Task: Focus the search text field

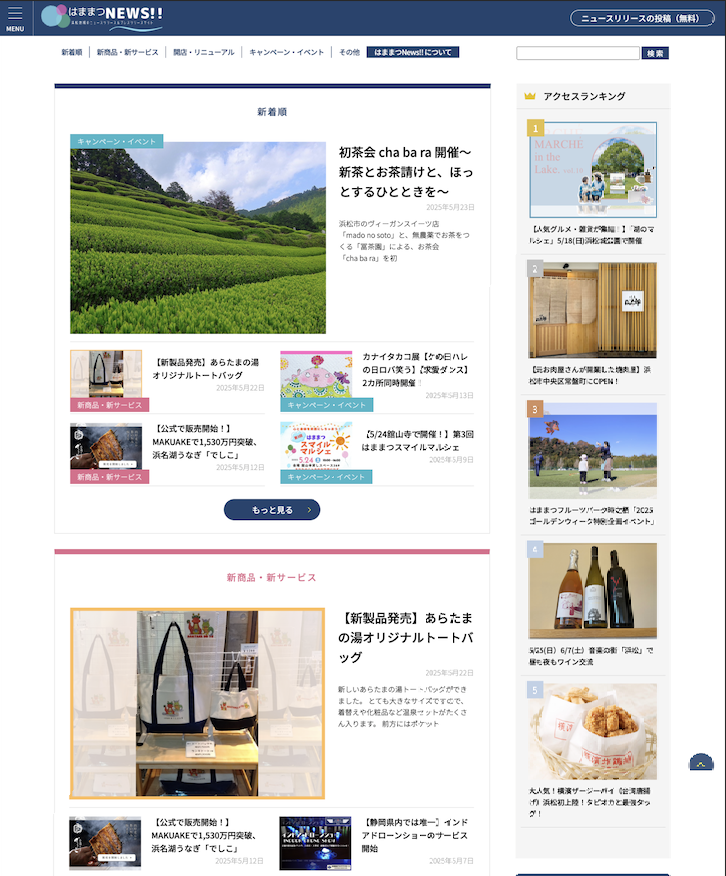Action: (x=577, y=53)
